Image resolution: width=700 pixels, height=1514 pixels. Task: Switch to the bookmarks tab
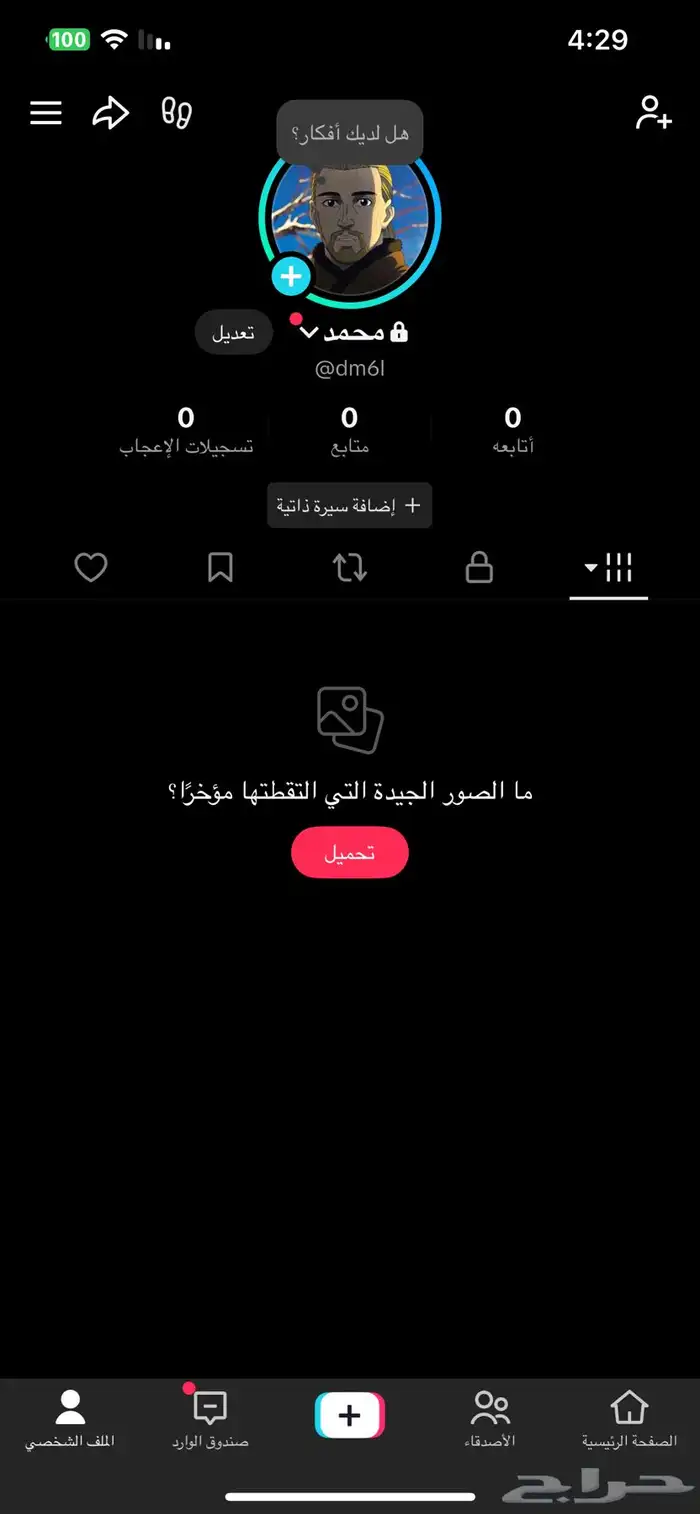(x=220, y=568)
